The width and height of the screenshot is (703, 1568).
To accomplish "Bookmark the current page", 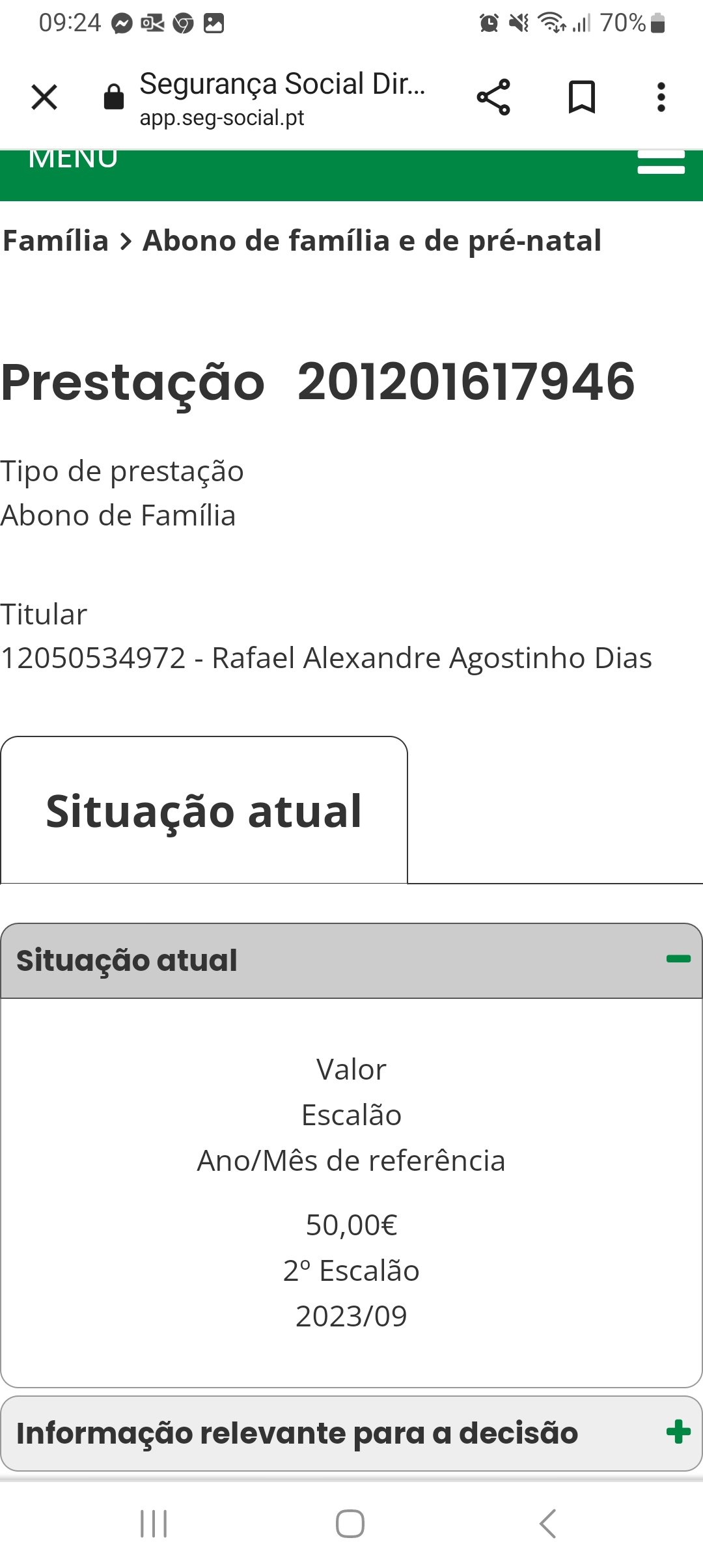I will (581, 98).
